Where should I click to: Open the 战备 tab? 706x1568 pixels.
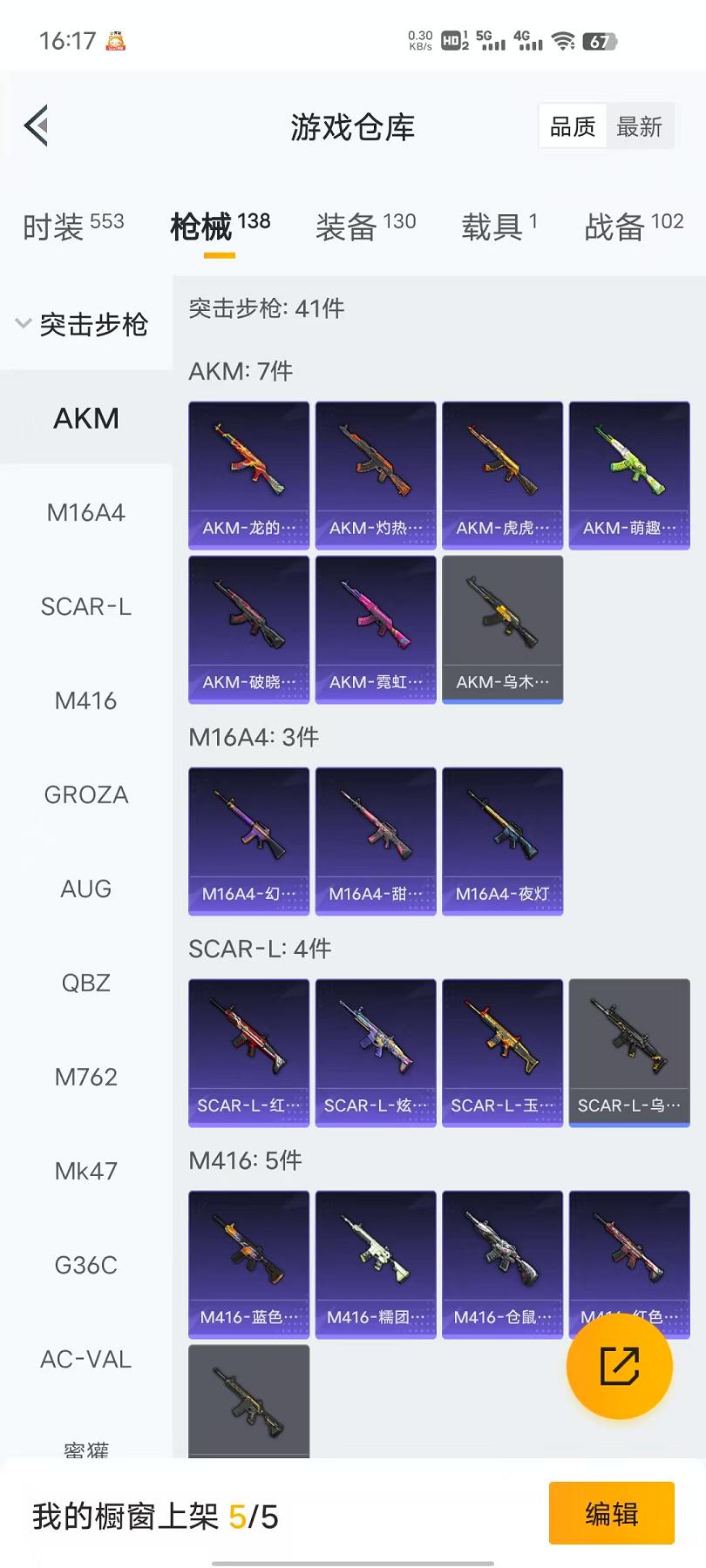coord(634,226)
